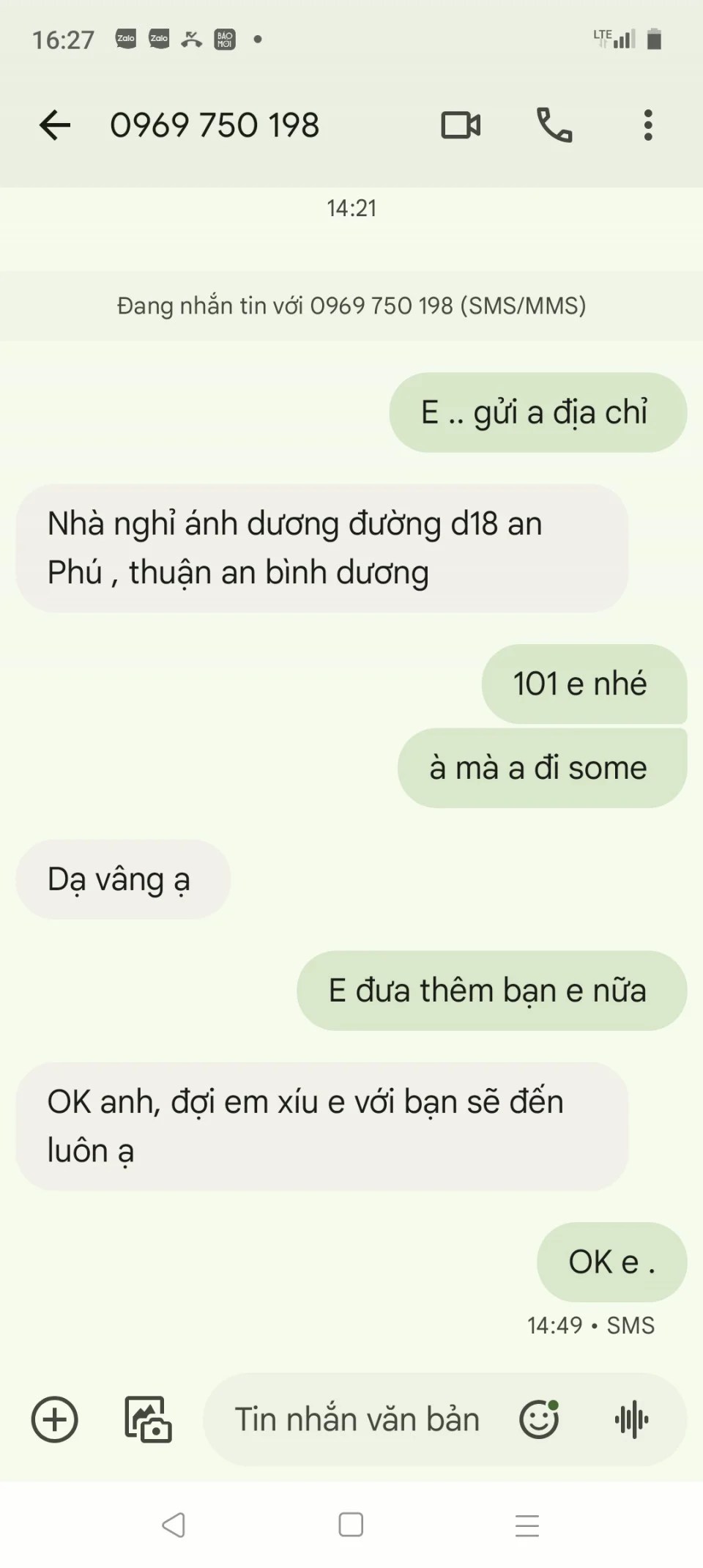Record a voice message
703x1568 pixels.
click(x=631, y=1419)
